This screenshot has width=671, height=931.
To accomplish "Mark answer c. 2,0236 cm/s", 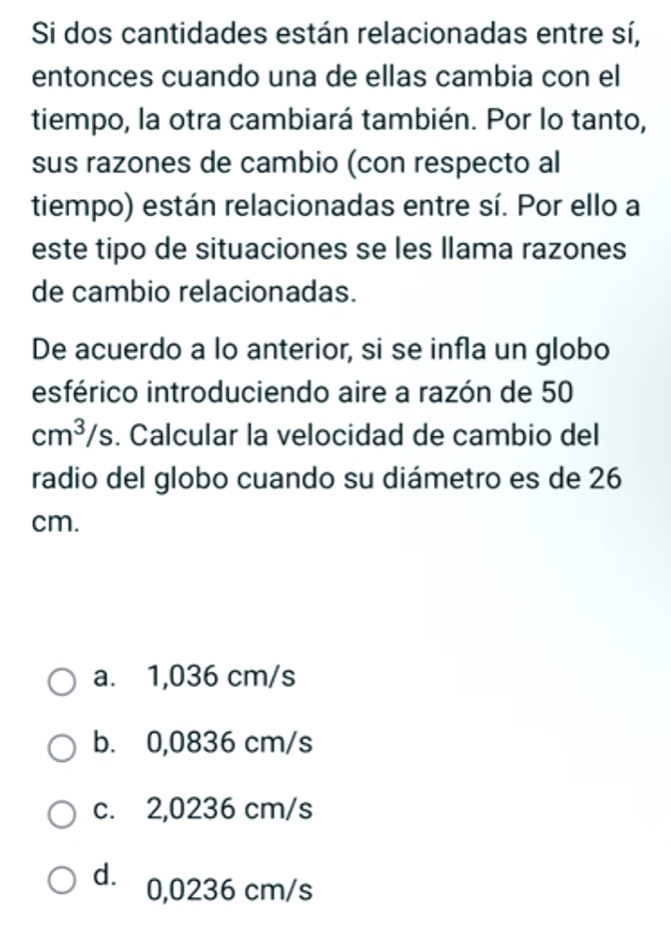I will tap(63, 815).
